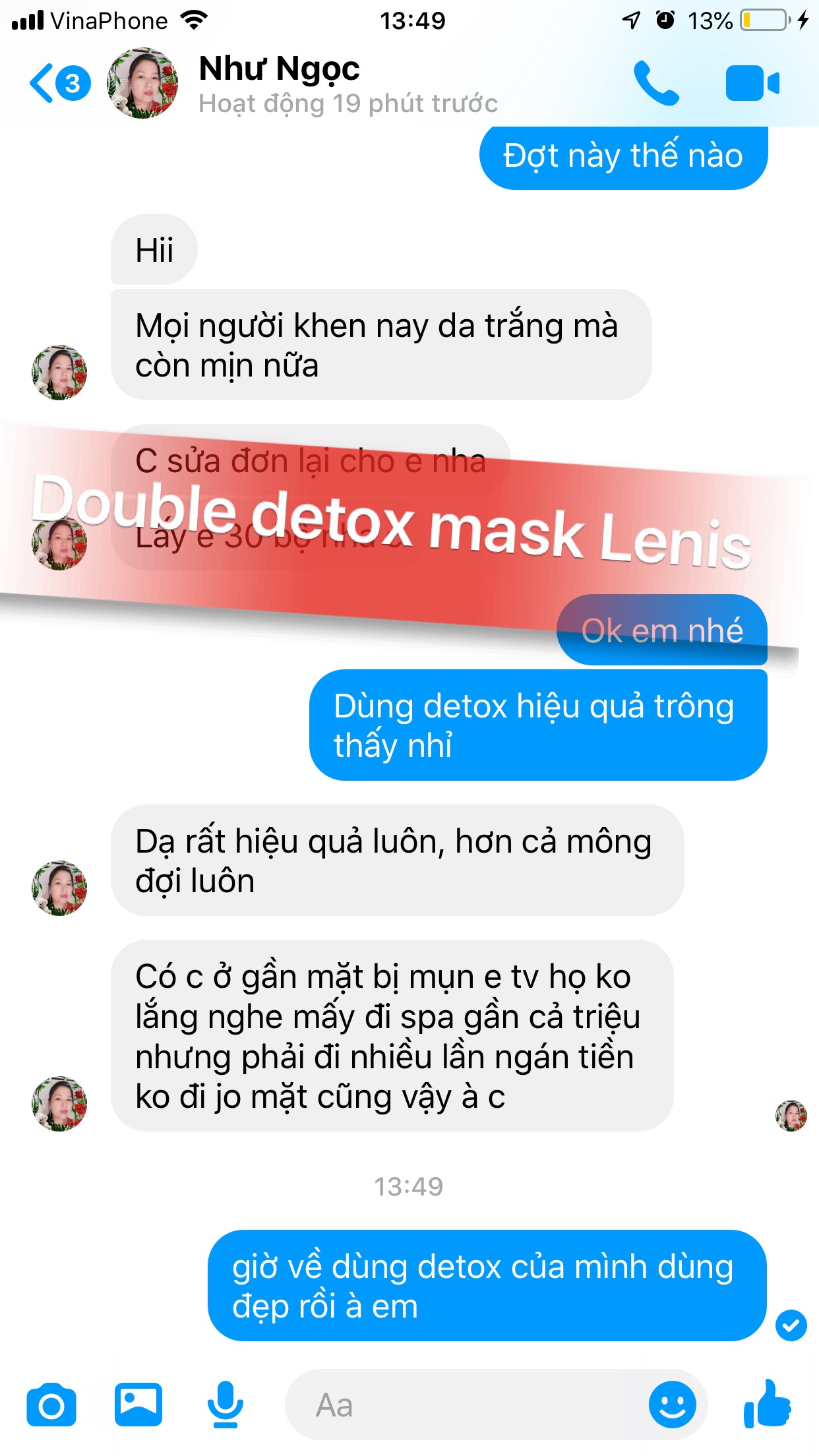Image resolution: width=819 pixels, height=1456 pixels.
Task: Record a voice message with the microphone
Action: (x=226, y=1405)
